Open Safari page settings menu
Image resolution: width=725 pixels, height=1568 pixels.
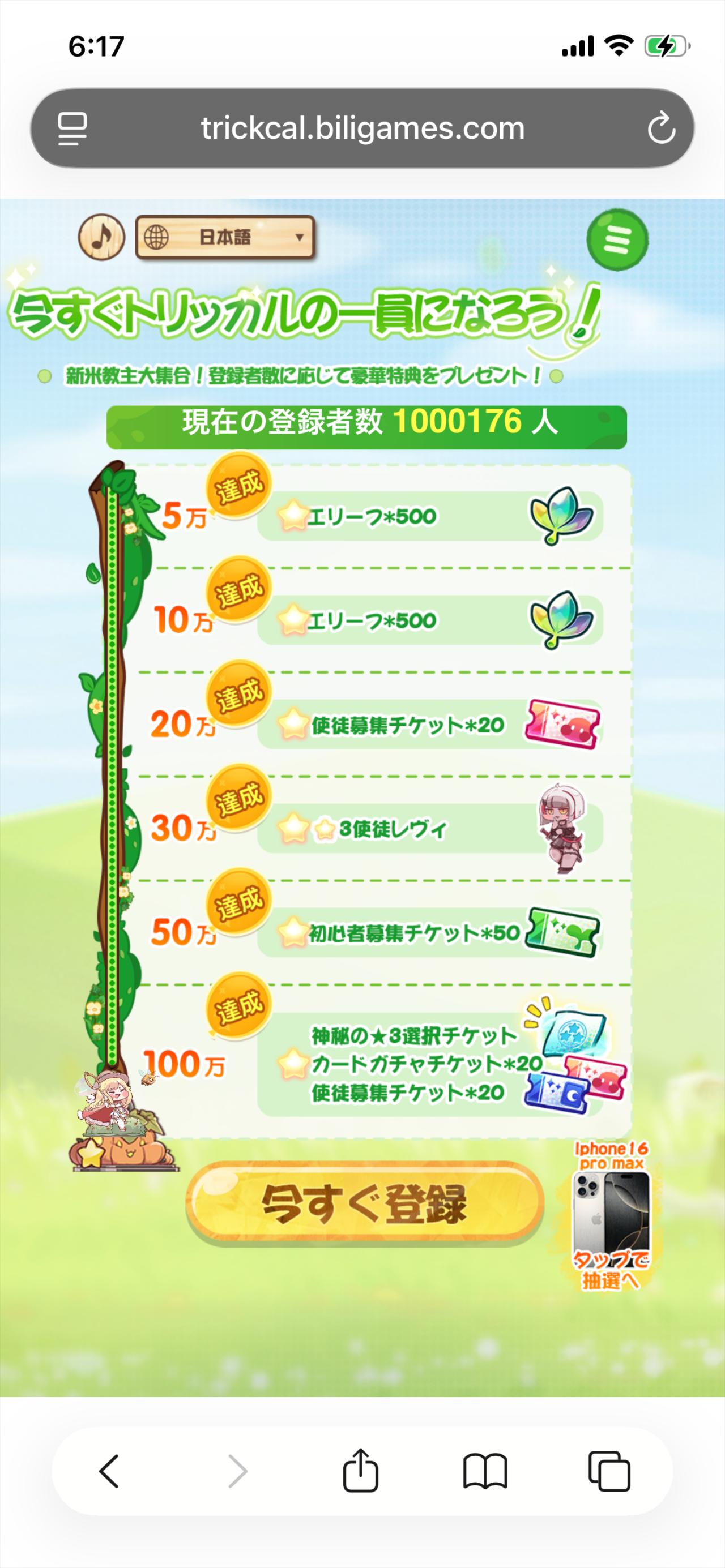[x=72, y=128]
